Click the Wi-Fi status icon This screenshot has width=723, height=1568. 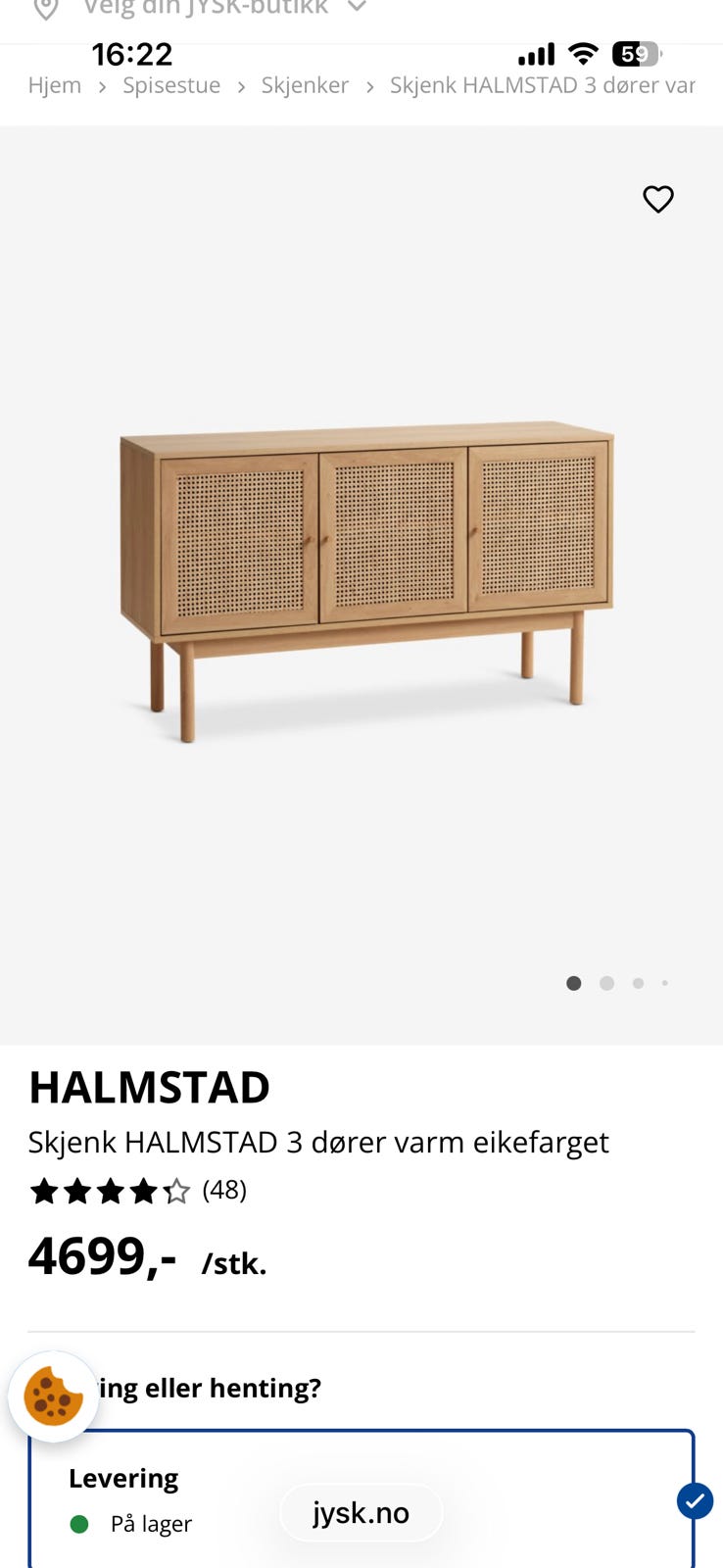(581, 54)
